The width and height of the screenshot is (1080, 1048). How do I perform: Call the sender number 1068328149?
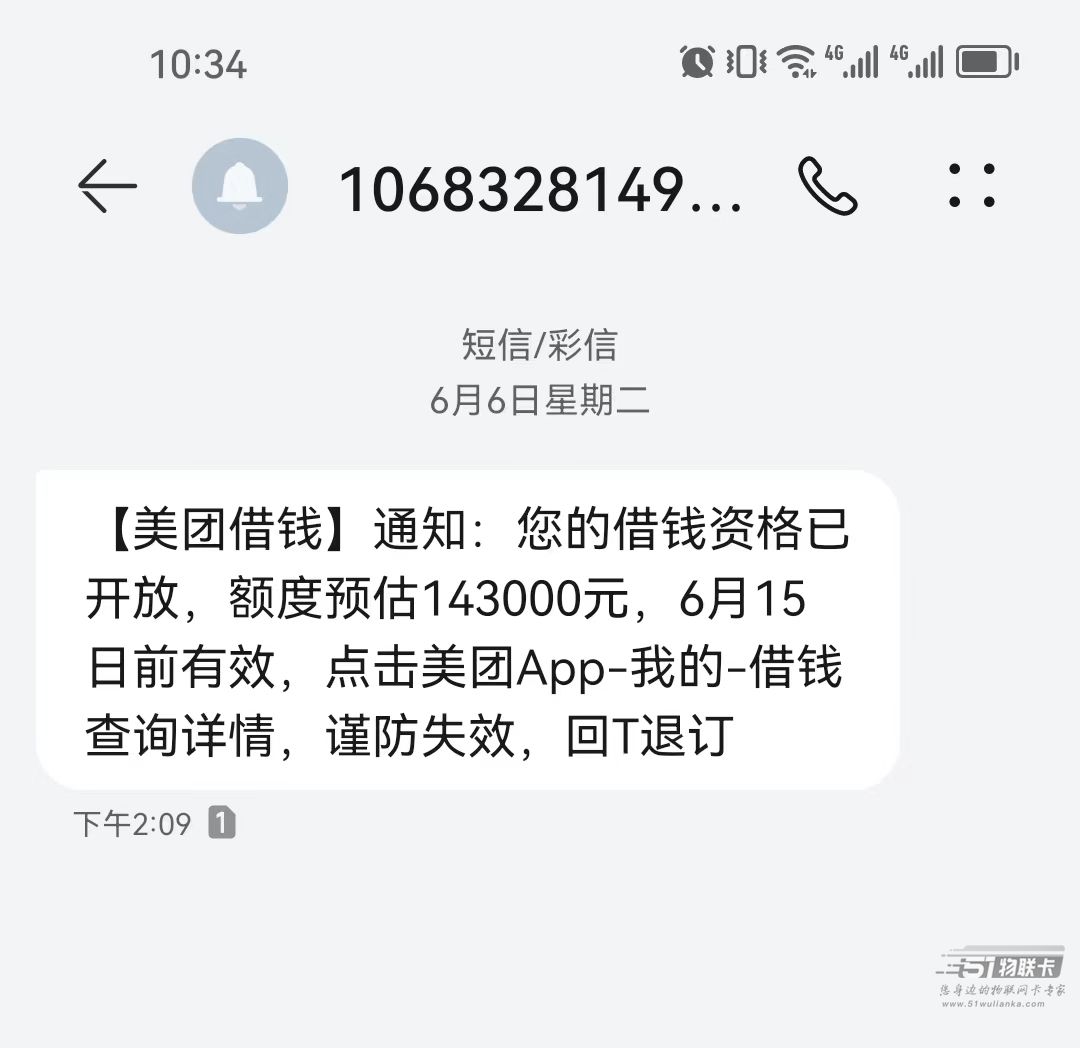point(827,187)
